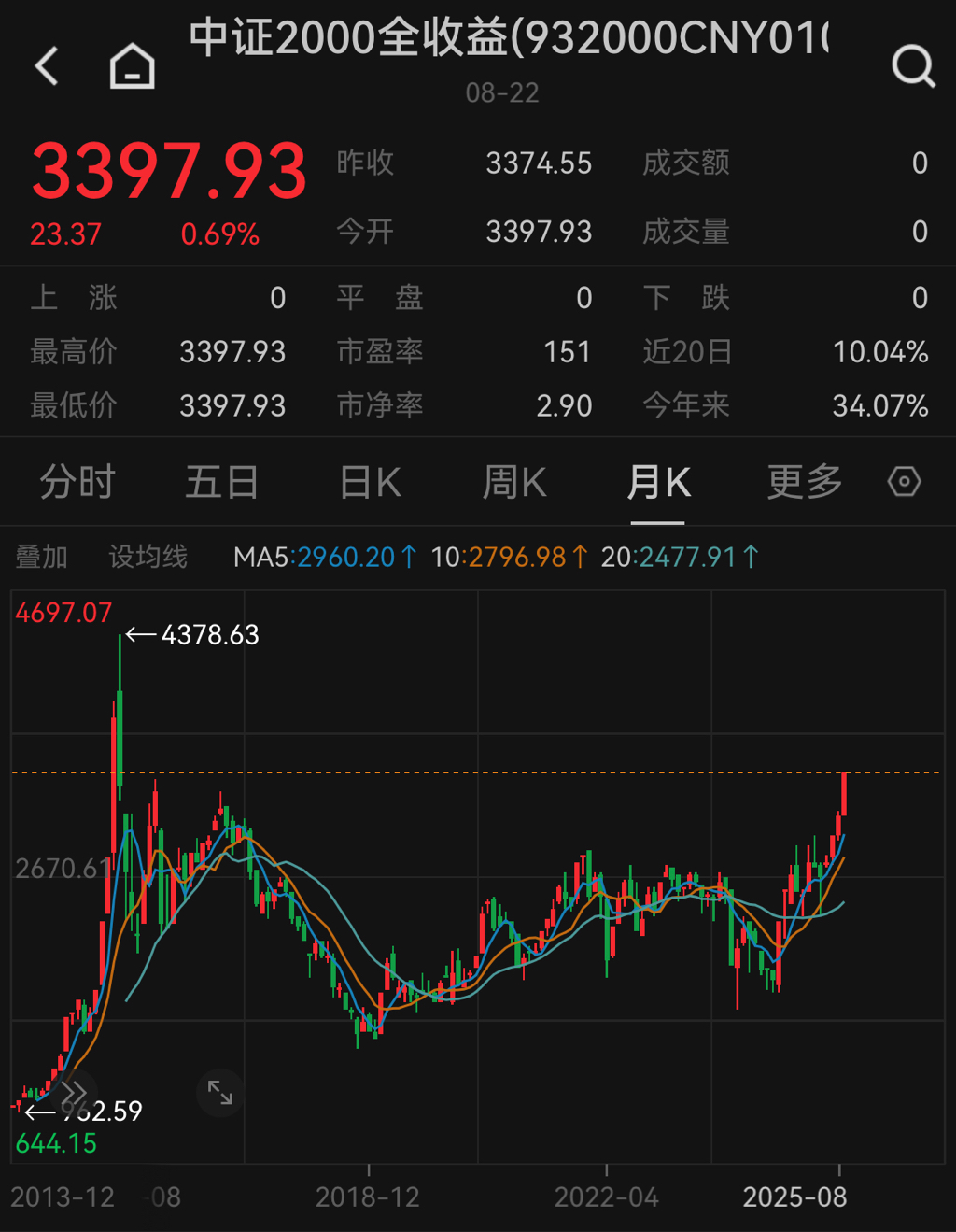Open the search magnifier
Image resolution: width=956 pixels, height=1232 pixels.
912,66
